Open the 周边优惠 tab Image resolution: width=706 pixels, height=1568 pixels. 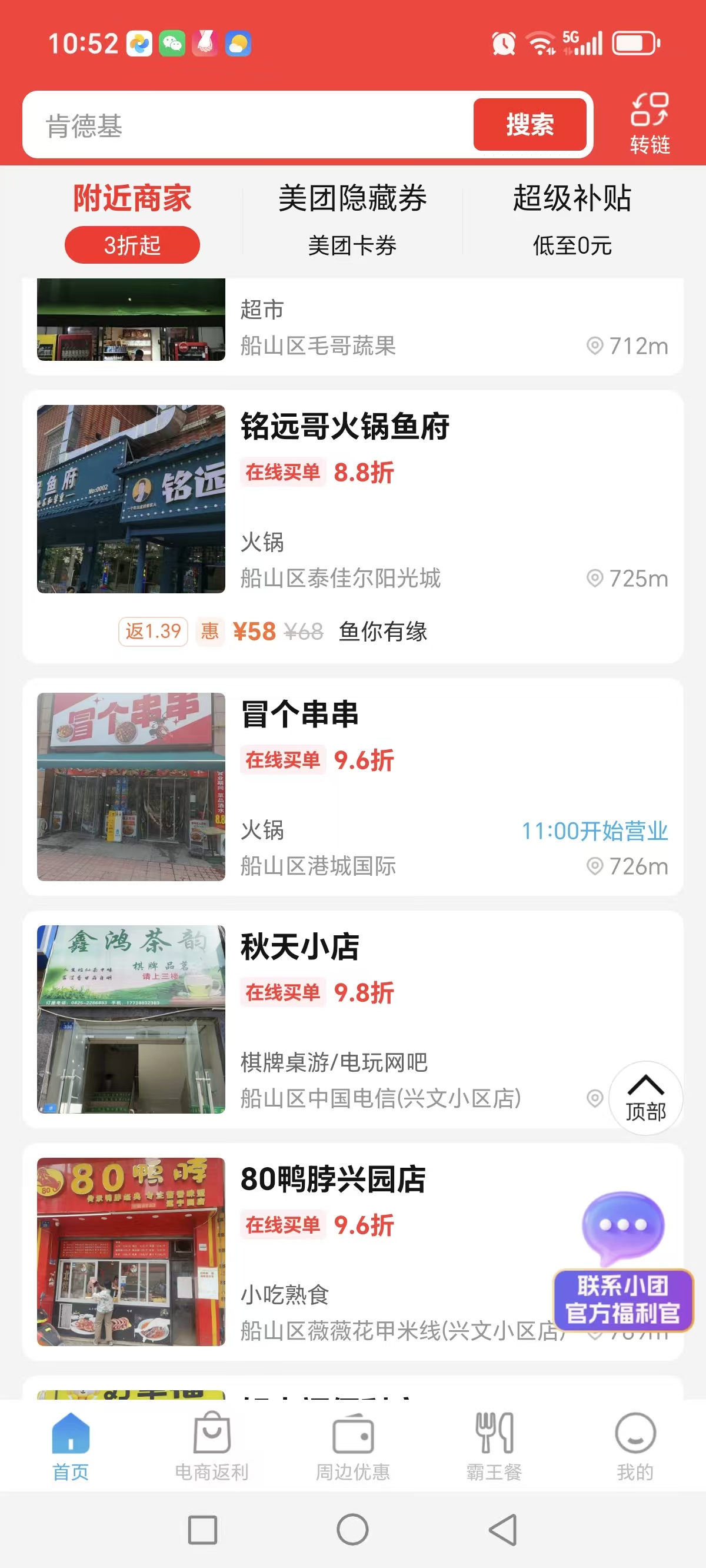352,1446
